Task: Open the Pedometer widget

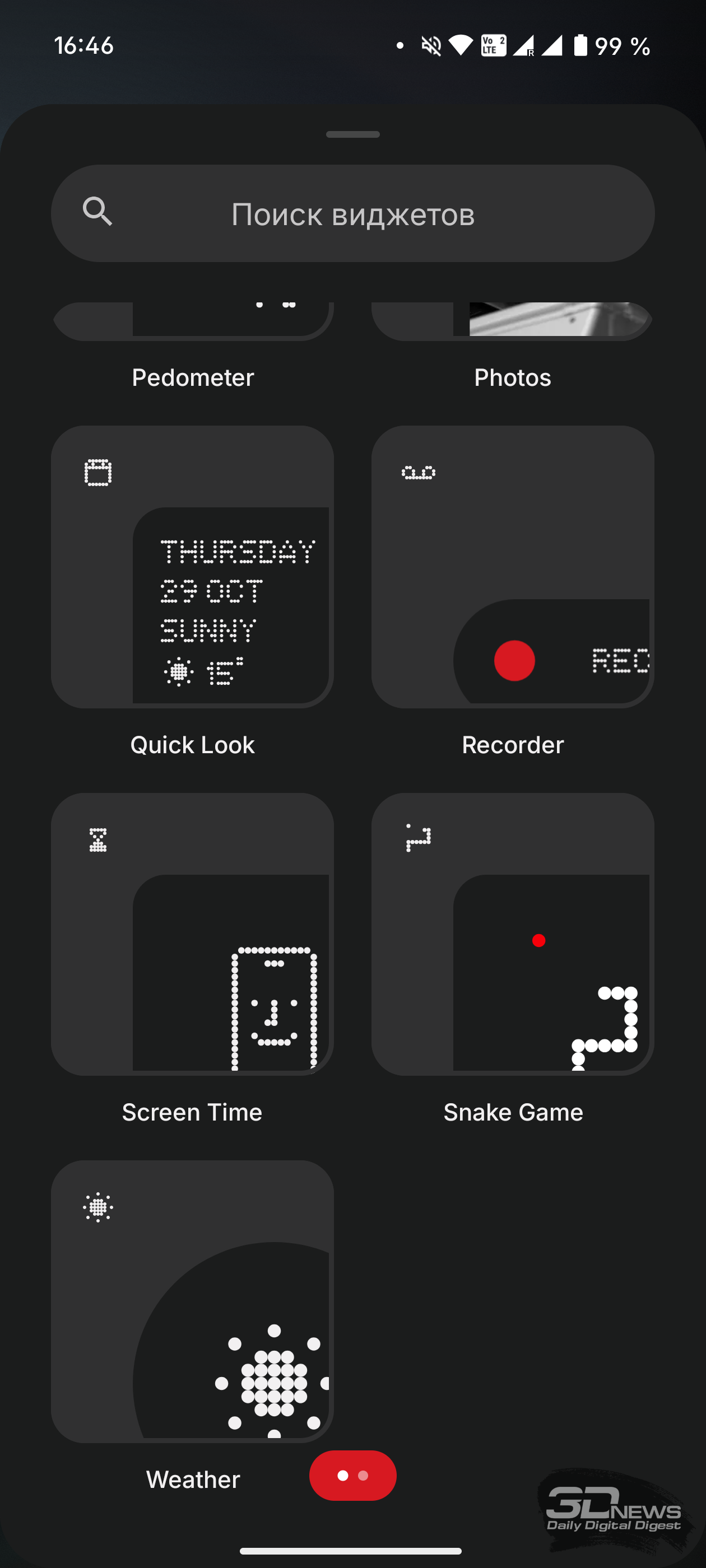Action: pos(193,321)
